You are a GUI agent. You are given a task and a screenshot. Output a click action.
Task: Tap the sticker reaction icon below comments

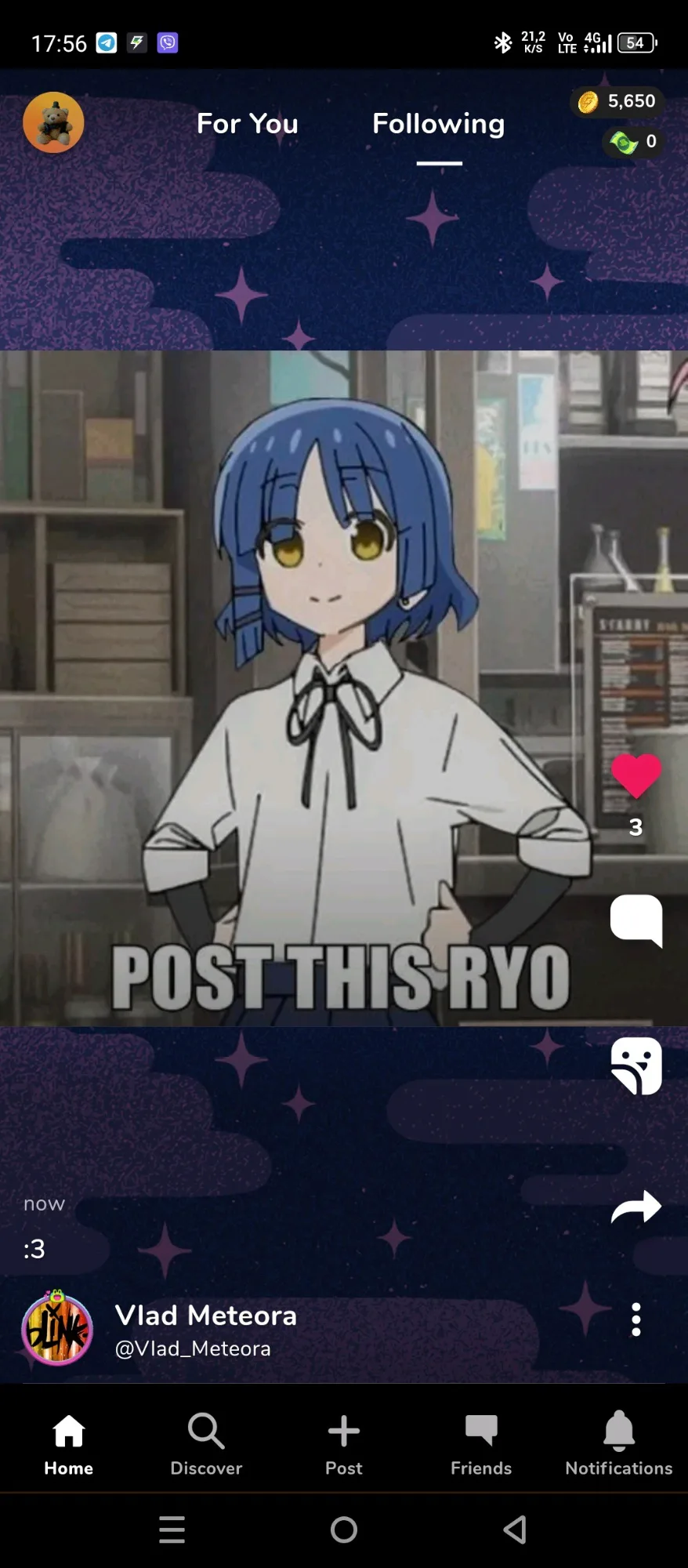(636, 1065)
